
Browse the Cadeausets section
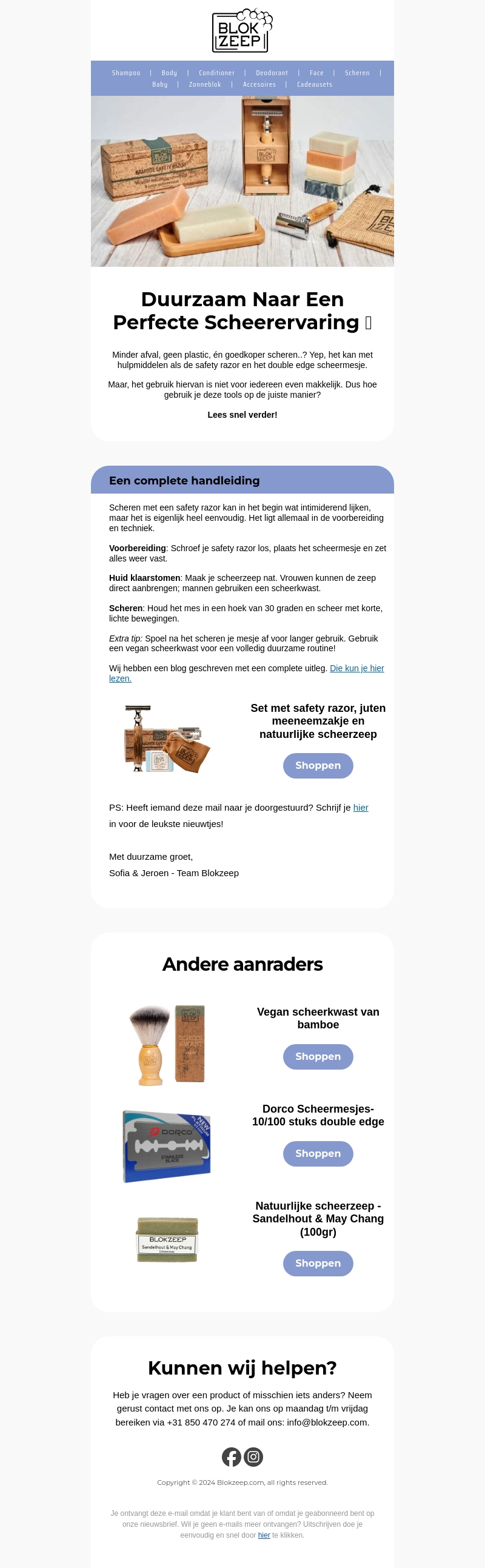314,85
